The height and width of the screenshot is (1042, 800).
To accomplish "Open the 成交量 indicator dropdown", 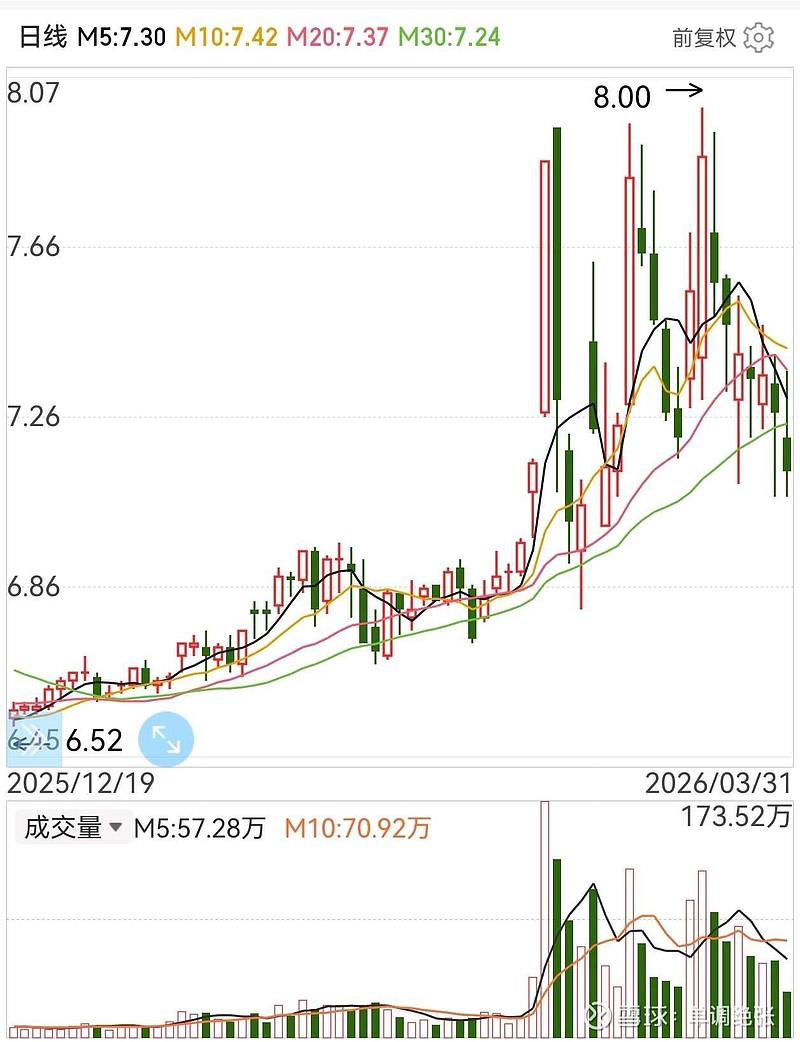I will 73,828.
